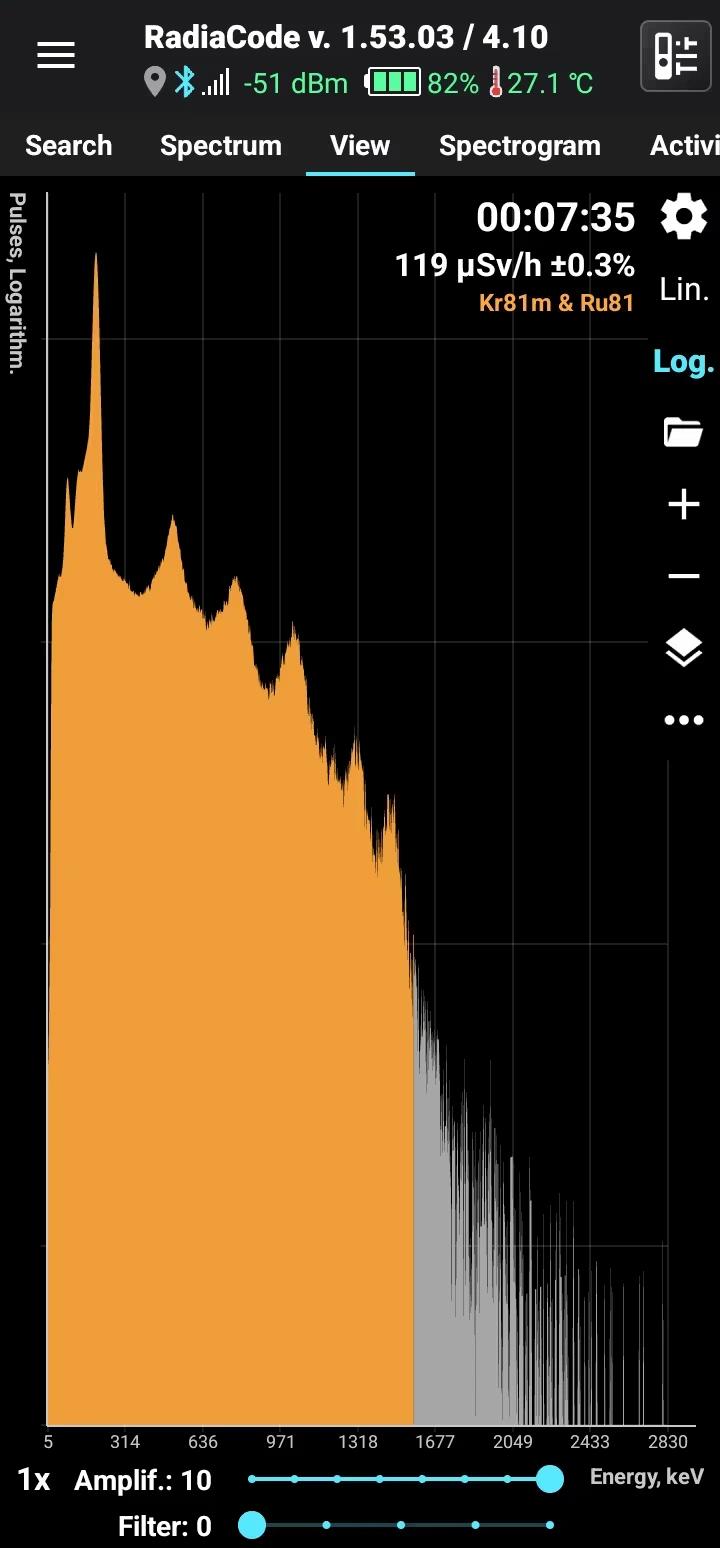The height and width of the screenshot is (1548, 720).
Task: Switch to the Search tab
Action: 68,146
